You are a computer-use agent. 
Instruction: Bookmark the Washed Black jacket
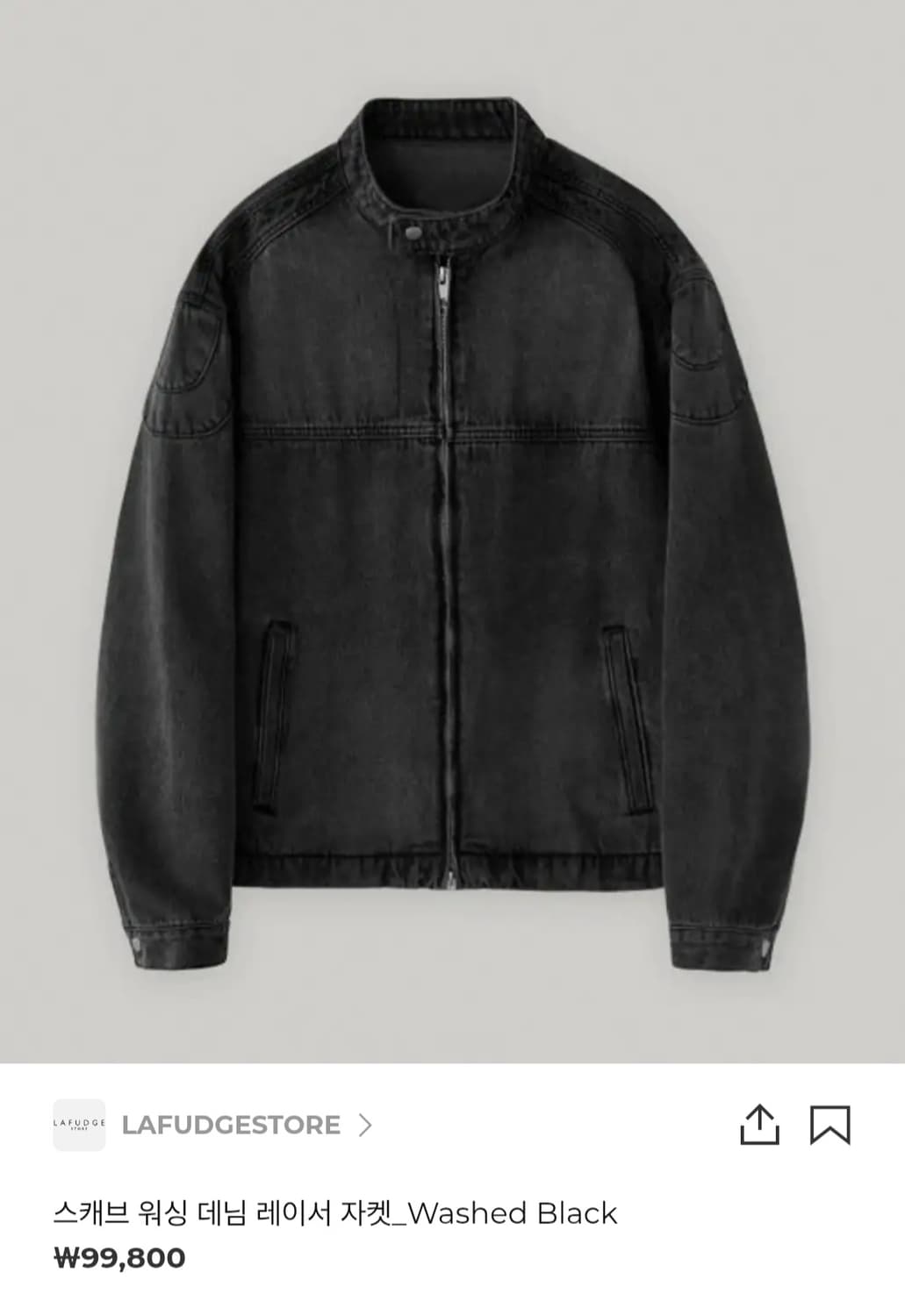(x=830, y=1125)
